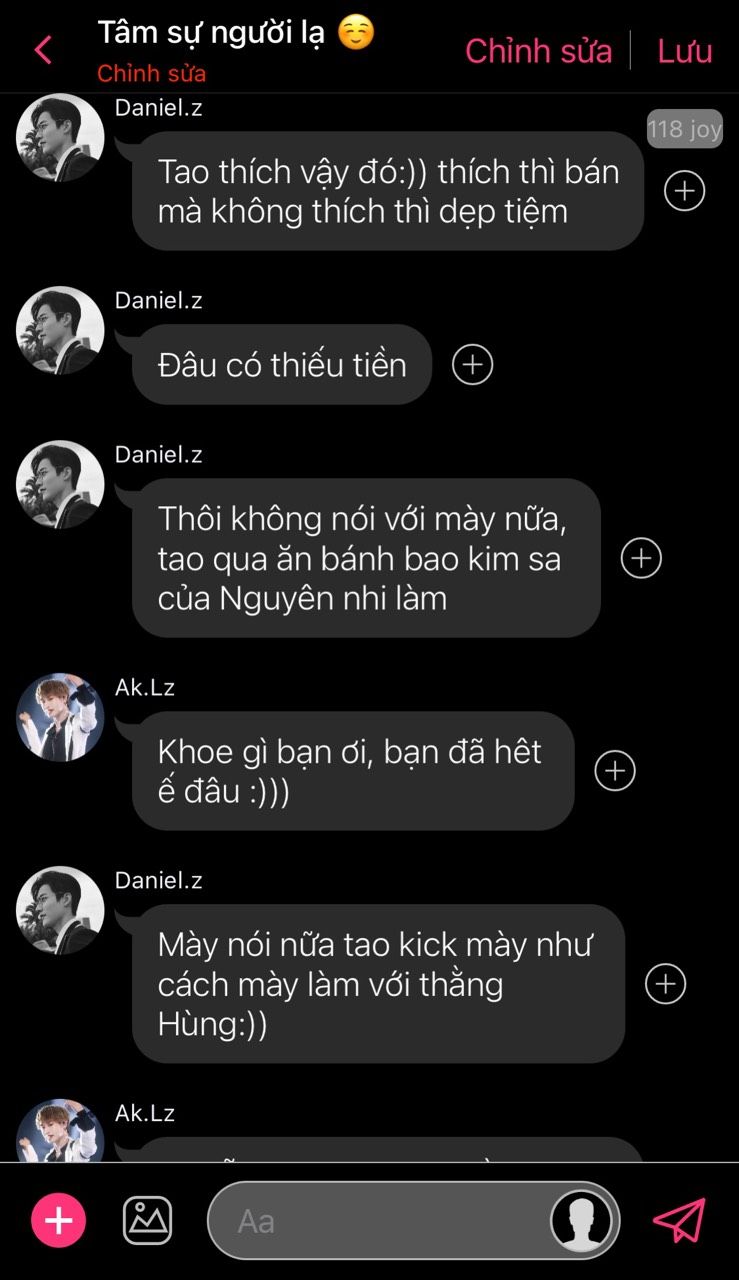Viewport: 739px width, 1280px height.
Task: Send the message with the paper plane
Action: coord(680,1221)
